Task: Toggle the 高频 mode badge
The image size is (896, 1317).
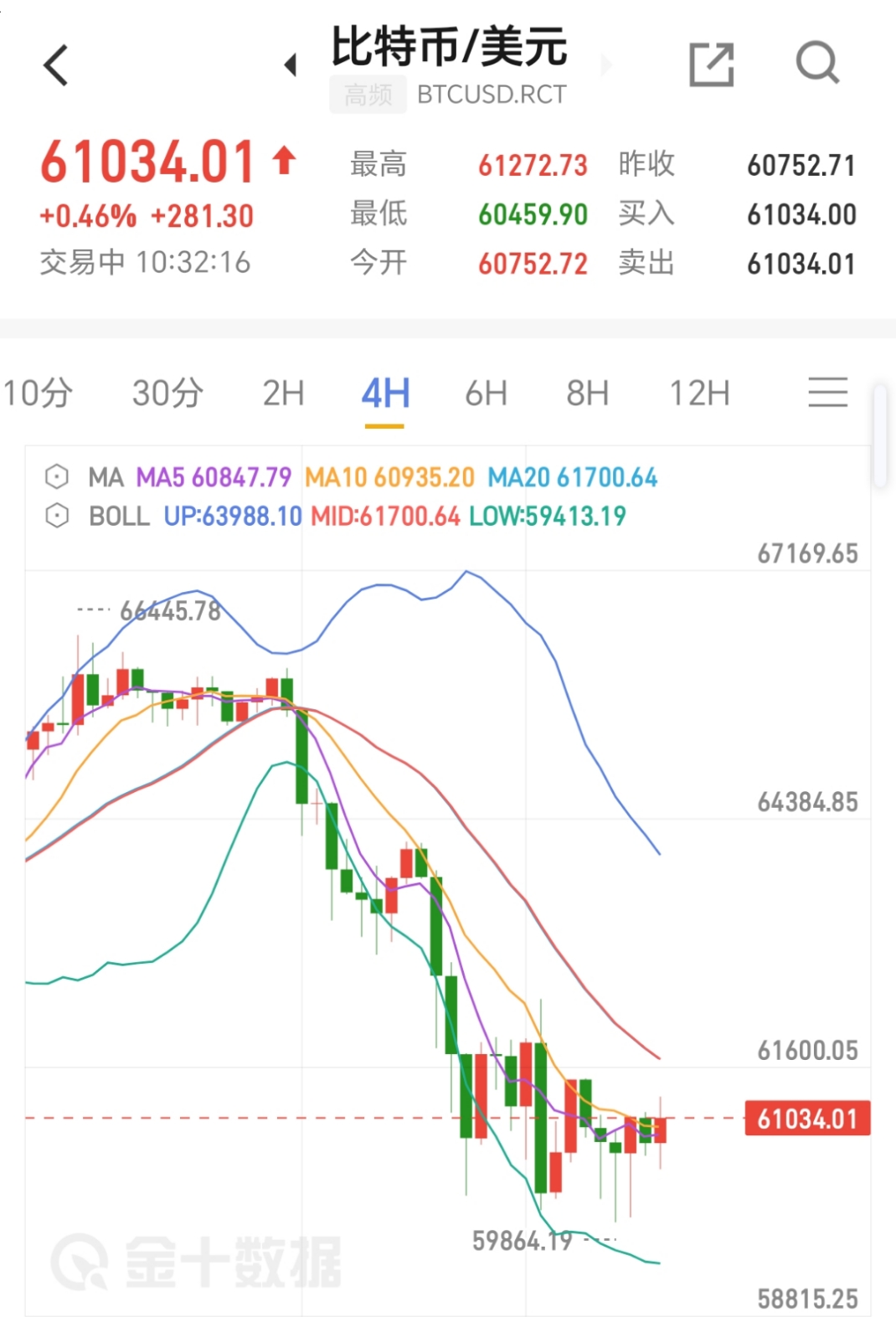Action: click(368, 94)
